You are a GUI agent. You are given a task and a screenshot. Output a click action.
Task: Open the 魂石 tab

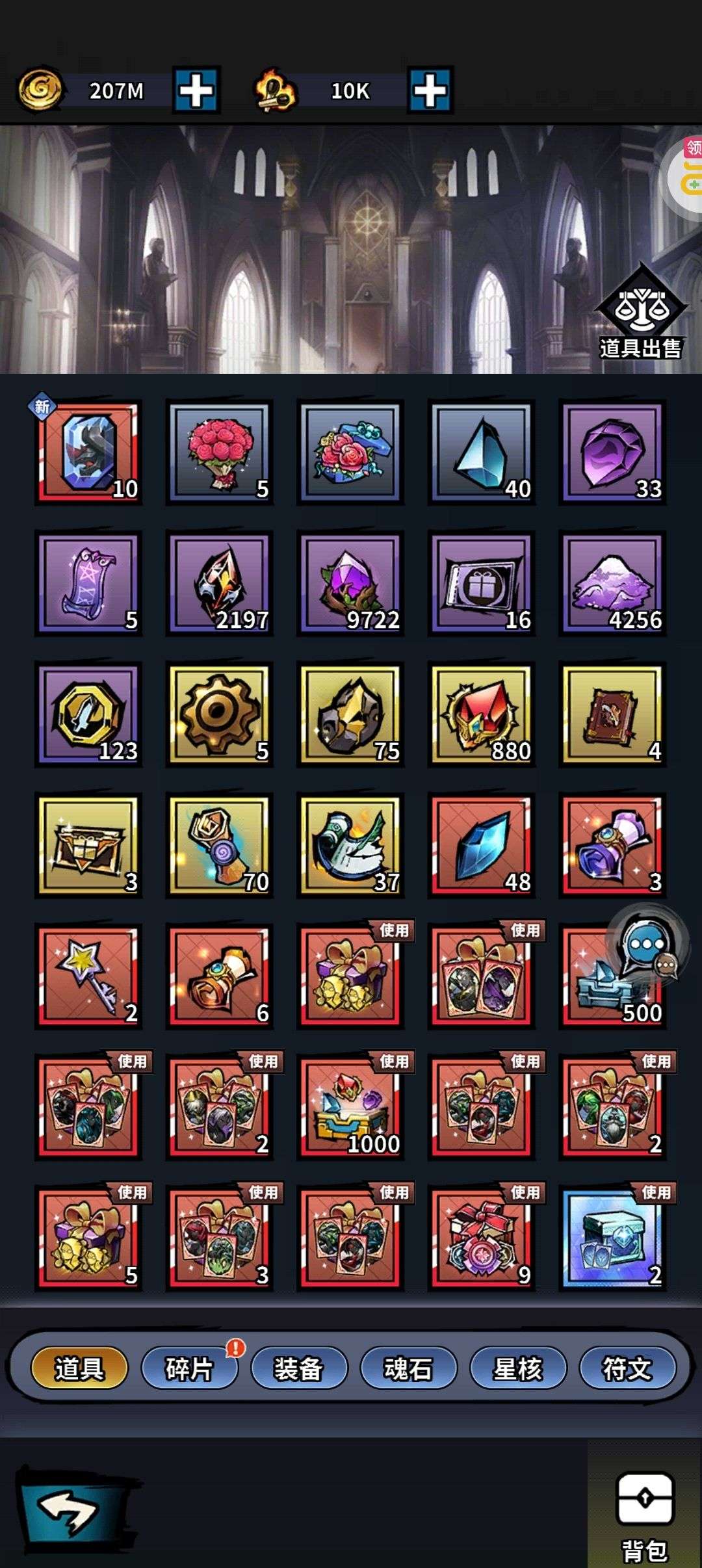pos(408,1368)
